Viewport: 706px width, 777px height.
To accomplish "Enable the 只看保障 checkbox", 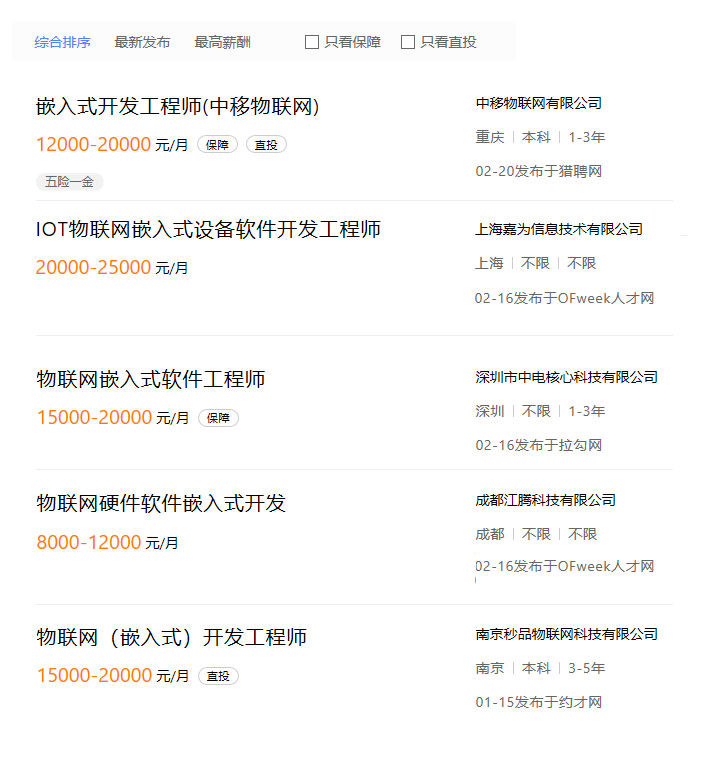I will tap(312, 42).
